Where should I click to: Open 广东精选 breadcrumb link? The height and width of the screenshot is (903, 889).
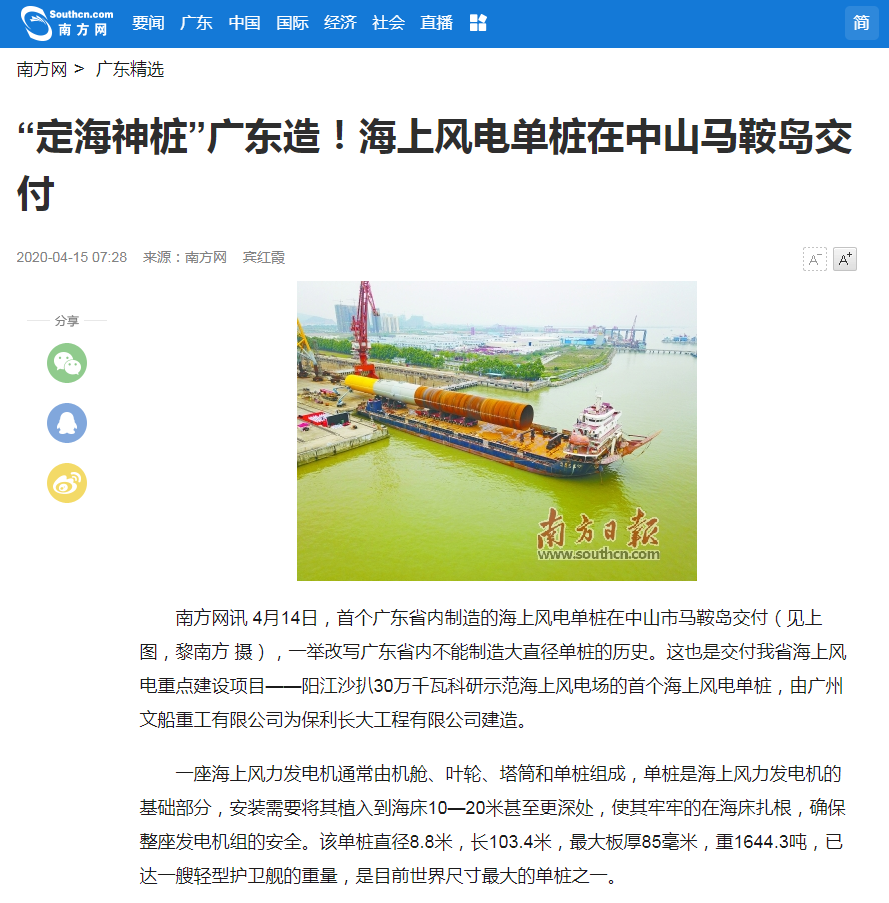130,69
